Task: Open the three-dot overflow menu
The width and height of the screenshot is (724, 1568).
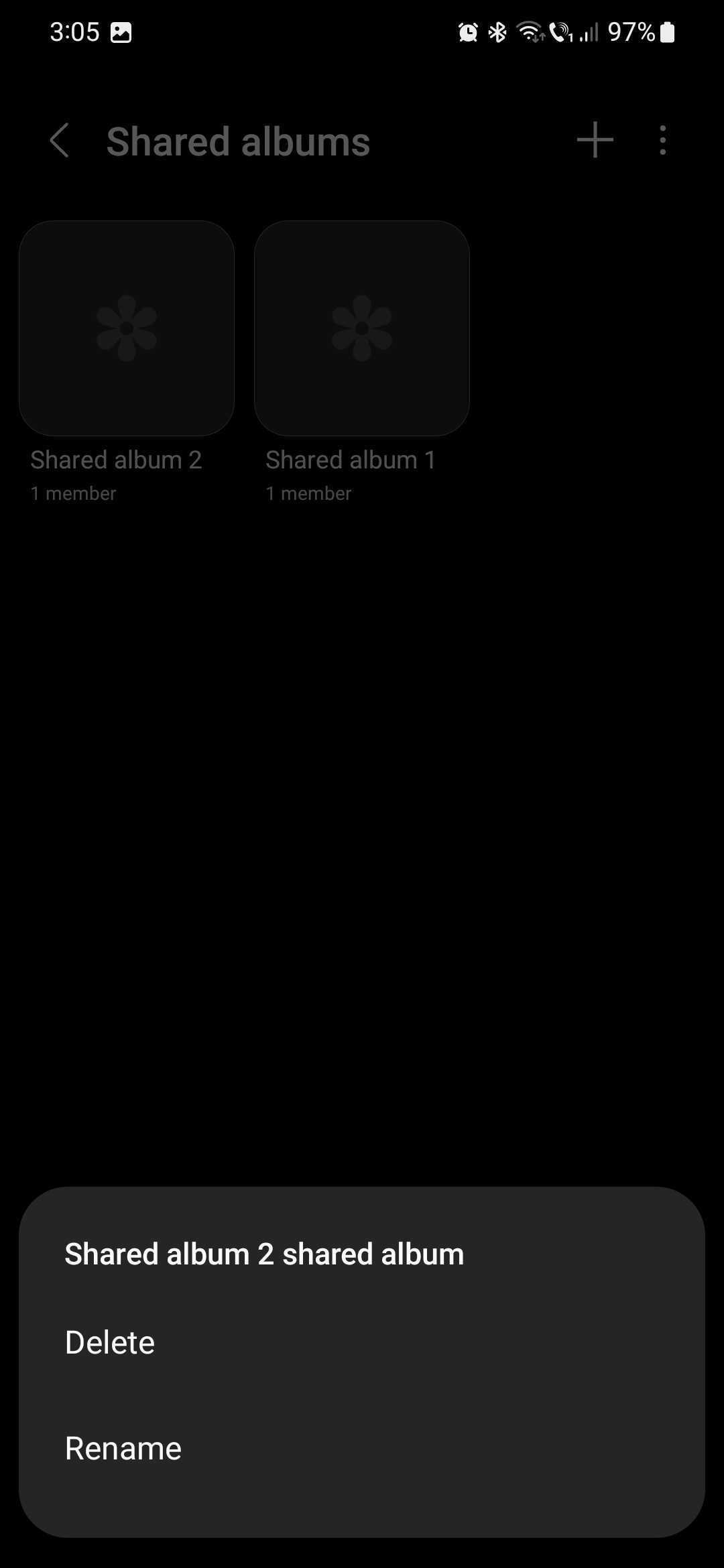Action: tap(662, 140)
